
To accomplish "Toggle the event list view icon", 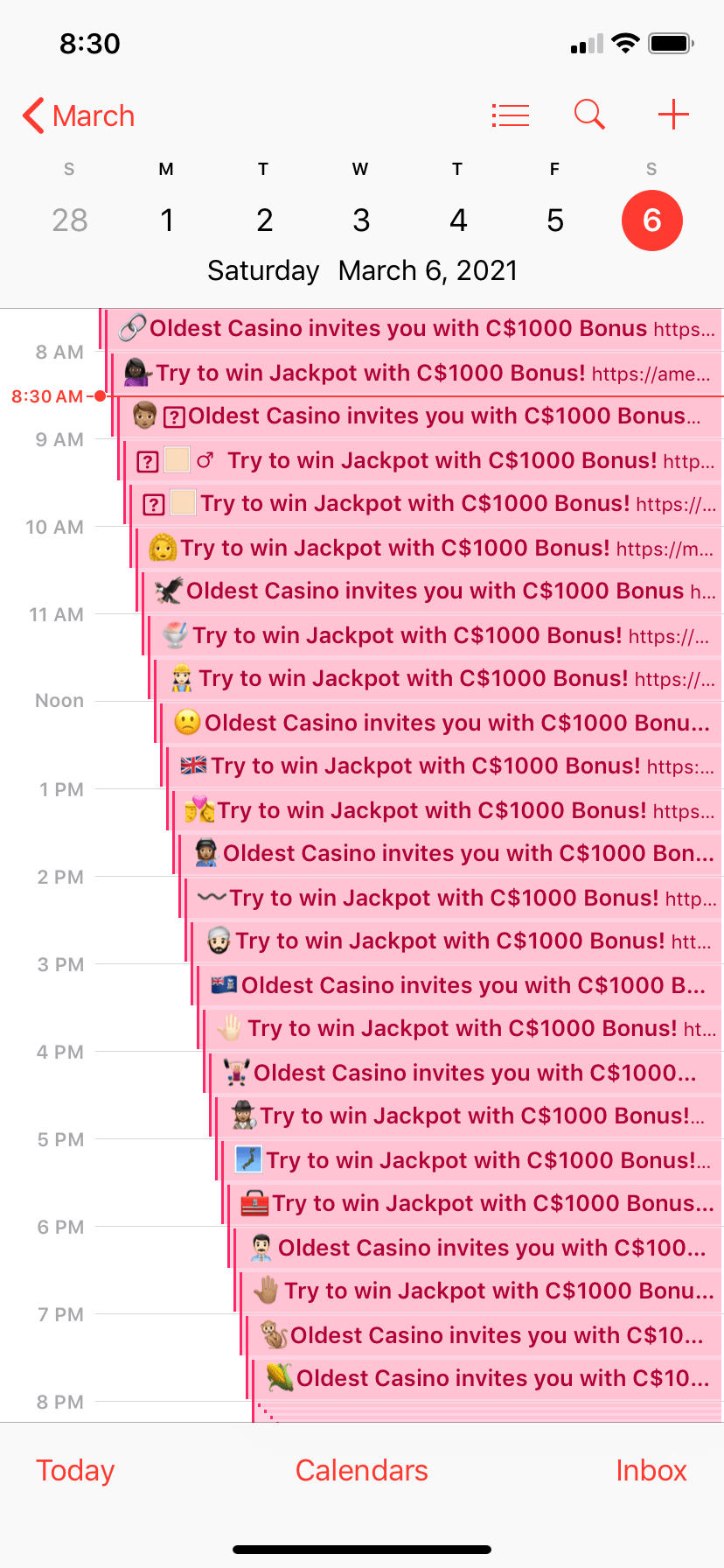I will [x=511, y=115].
